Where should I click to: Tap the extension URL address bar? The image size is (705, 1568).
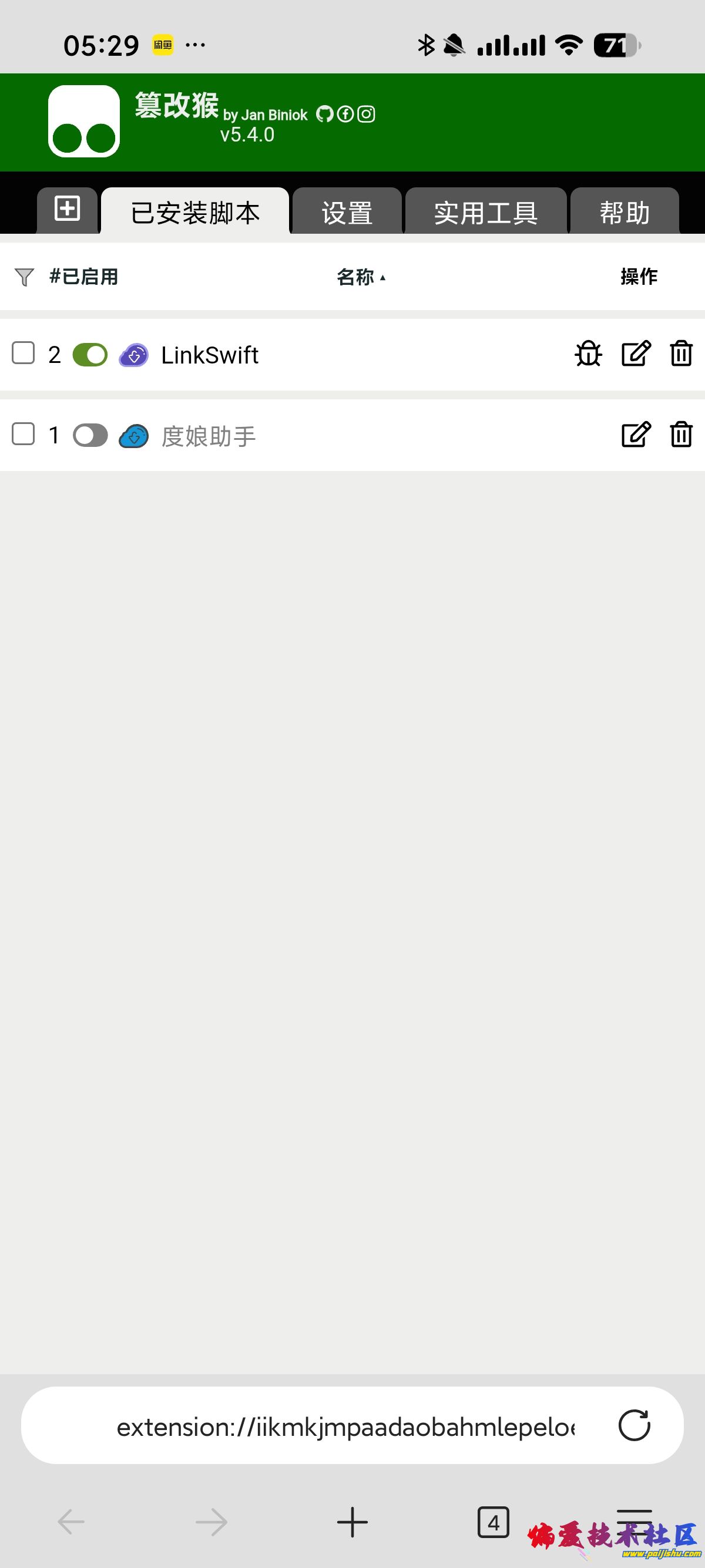point(345,1427)
